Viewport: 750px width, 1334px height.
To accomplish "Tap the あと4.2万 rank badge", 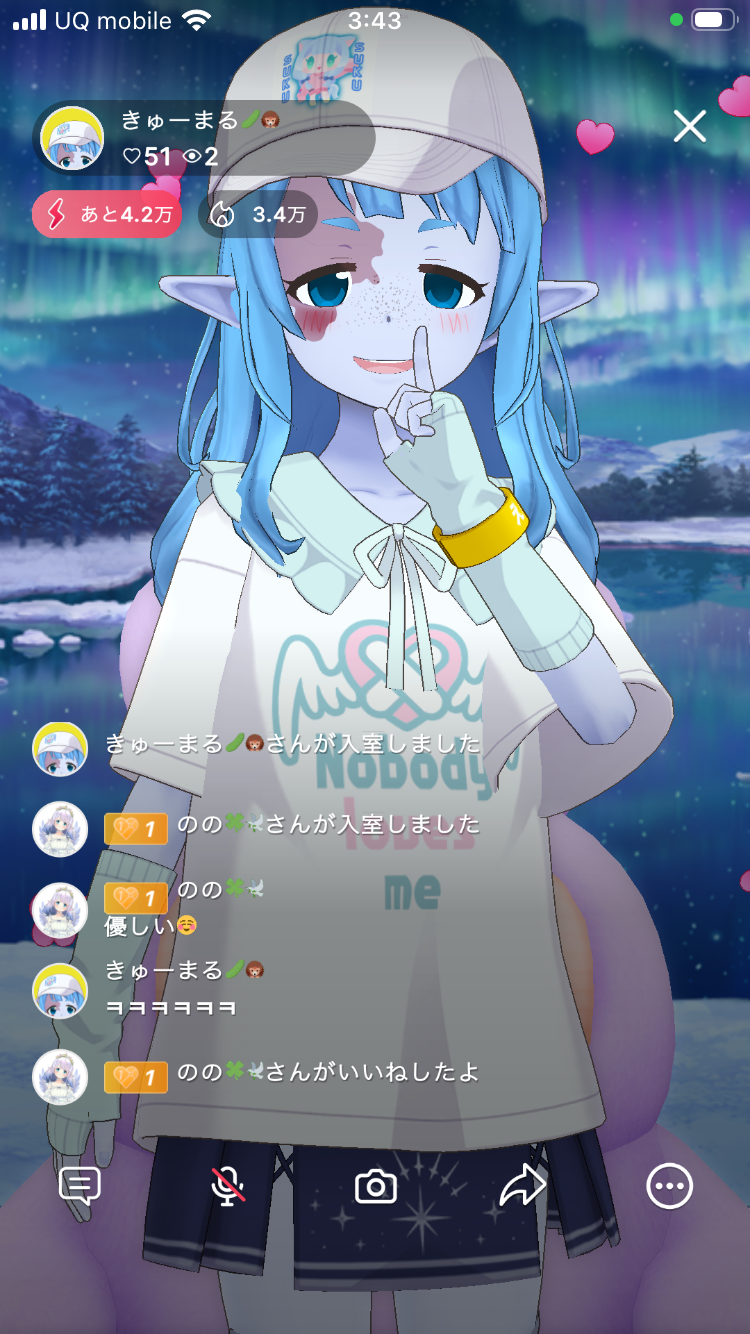I will [107, 214].
